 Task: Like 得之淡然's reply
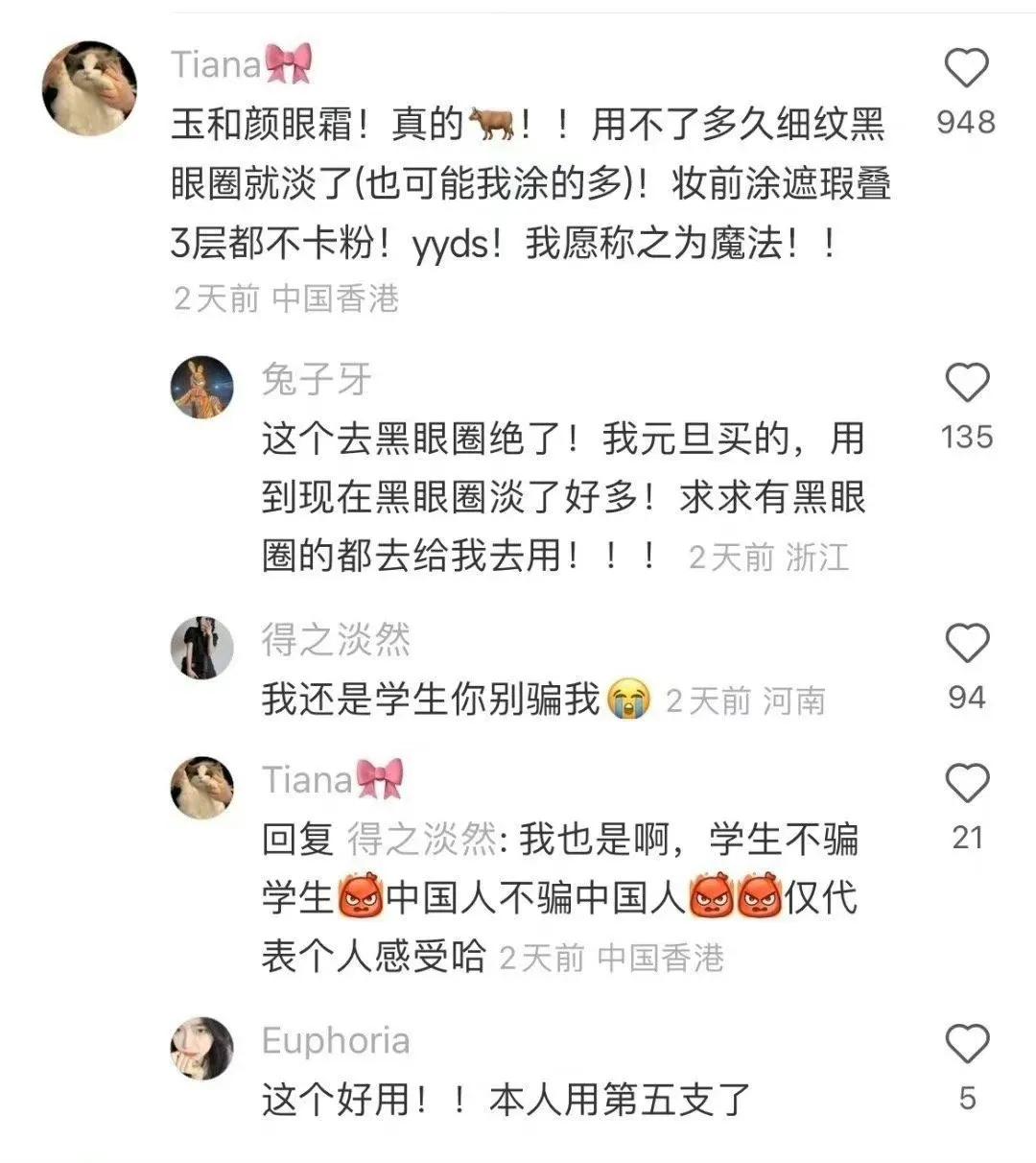click(966, 644)
